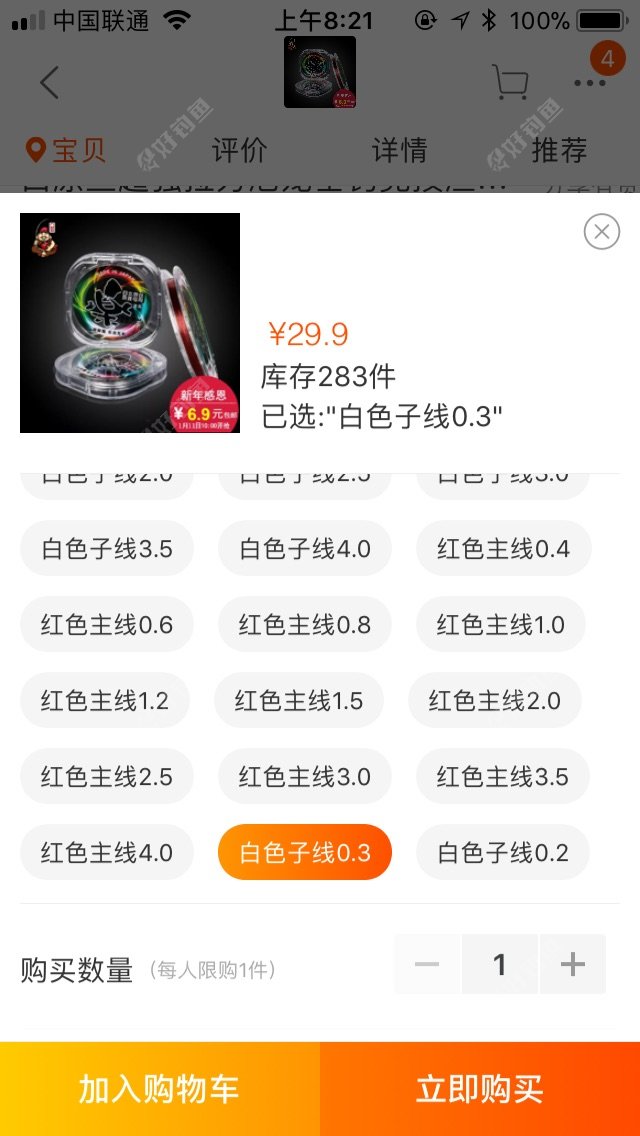
Task: Add item via 加入购物车
Action: tap(160, 1089)
